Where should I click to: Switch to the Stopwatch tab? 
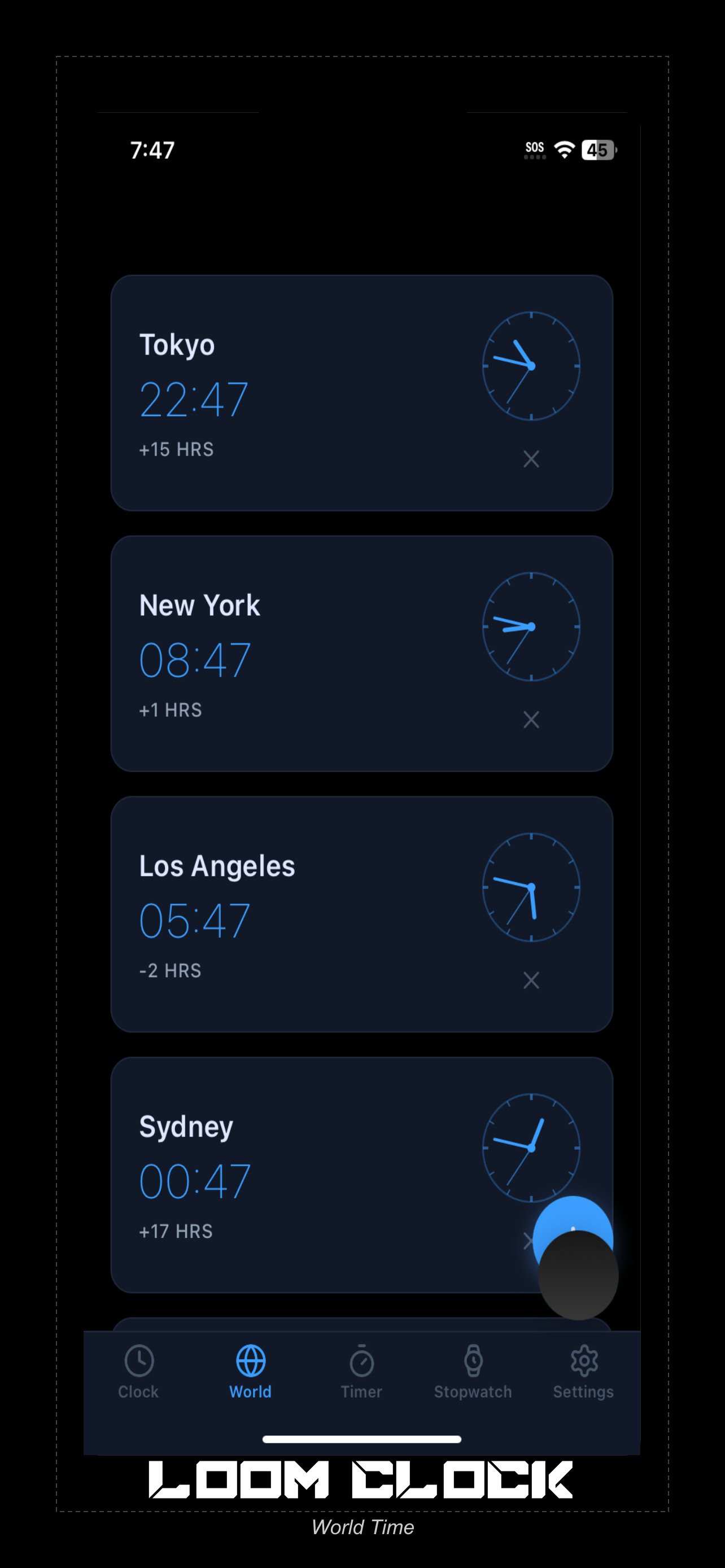[x=473, y=1376]
